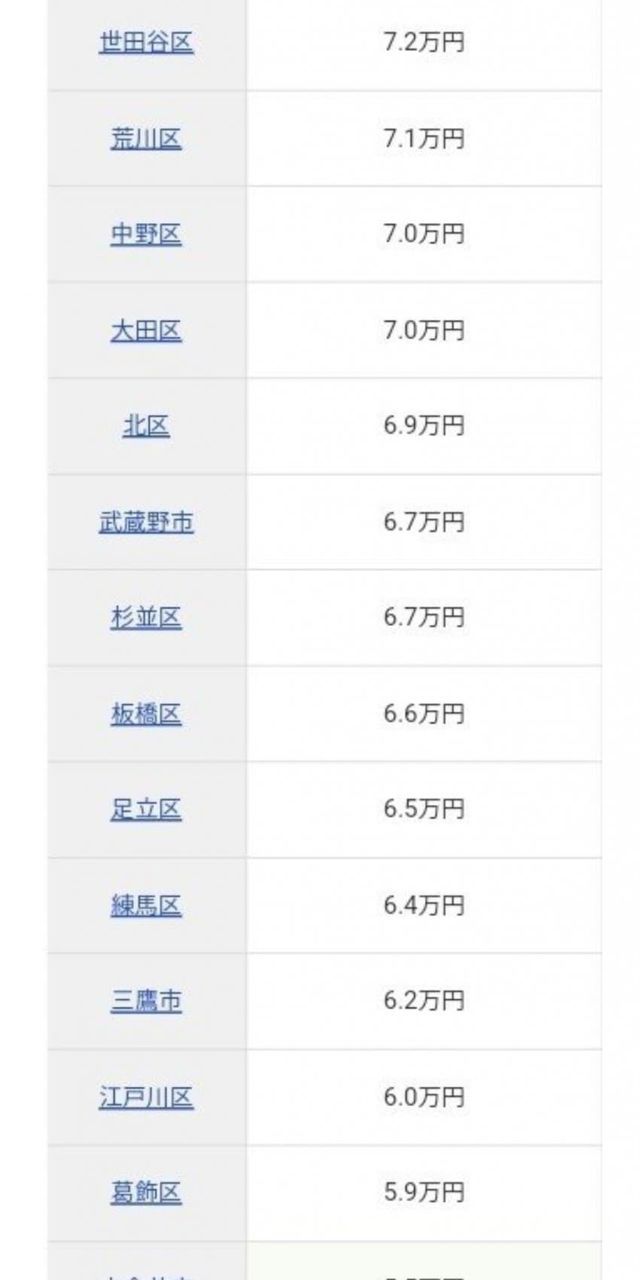
Task: Open the 杉並区 link
Action: [146, 618]
